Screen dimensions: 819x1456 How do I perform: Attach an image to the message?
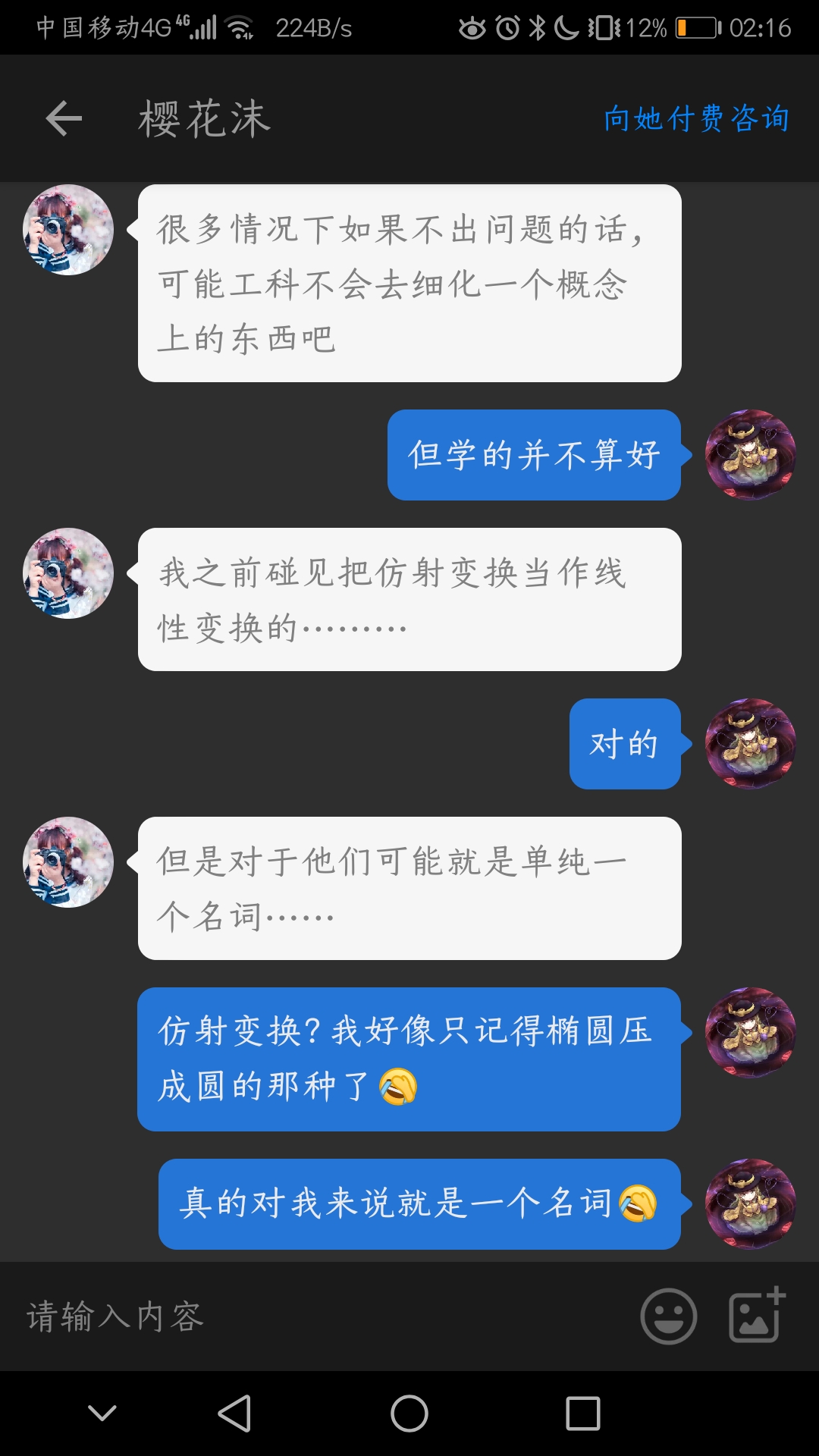(x=756, y=1315)
